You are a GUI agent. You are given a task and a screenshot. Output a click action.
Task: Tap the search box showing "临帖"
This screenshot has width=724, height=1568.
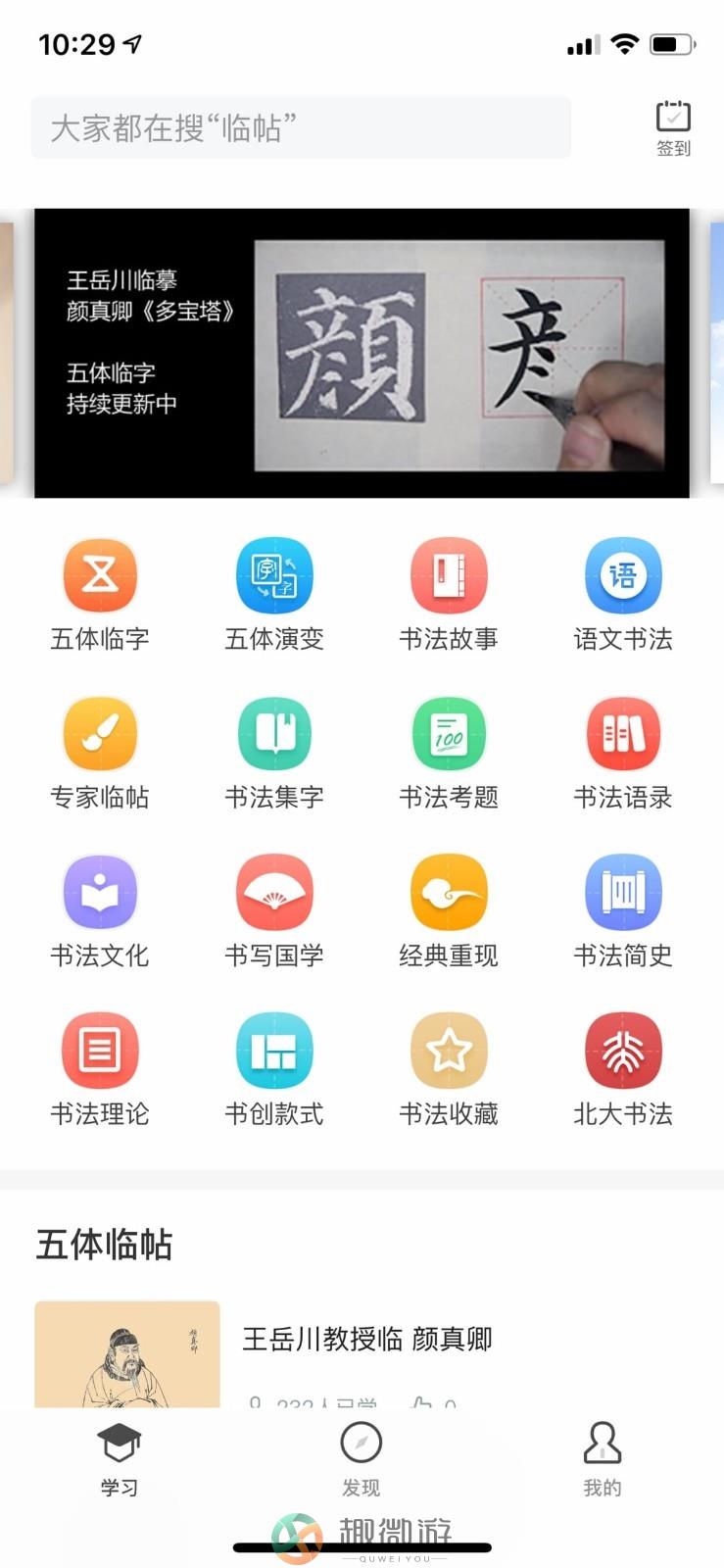pyautogui.click(x=301, y=127)
